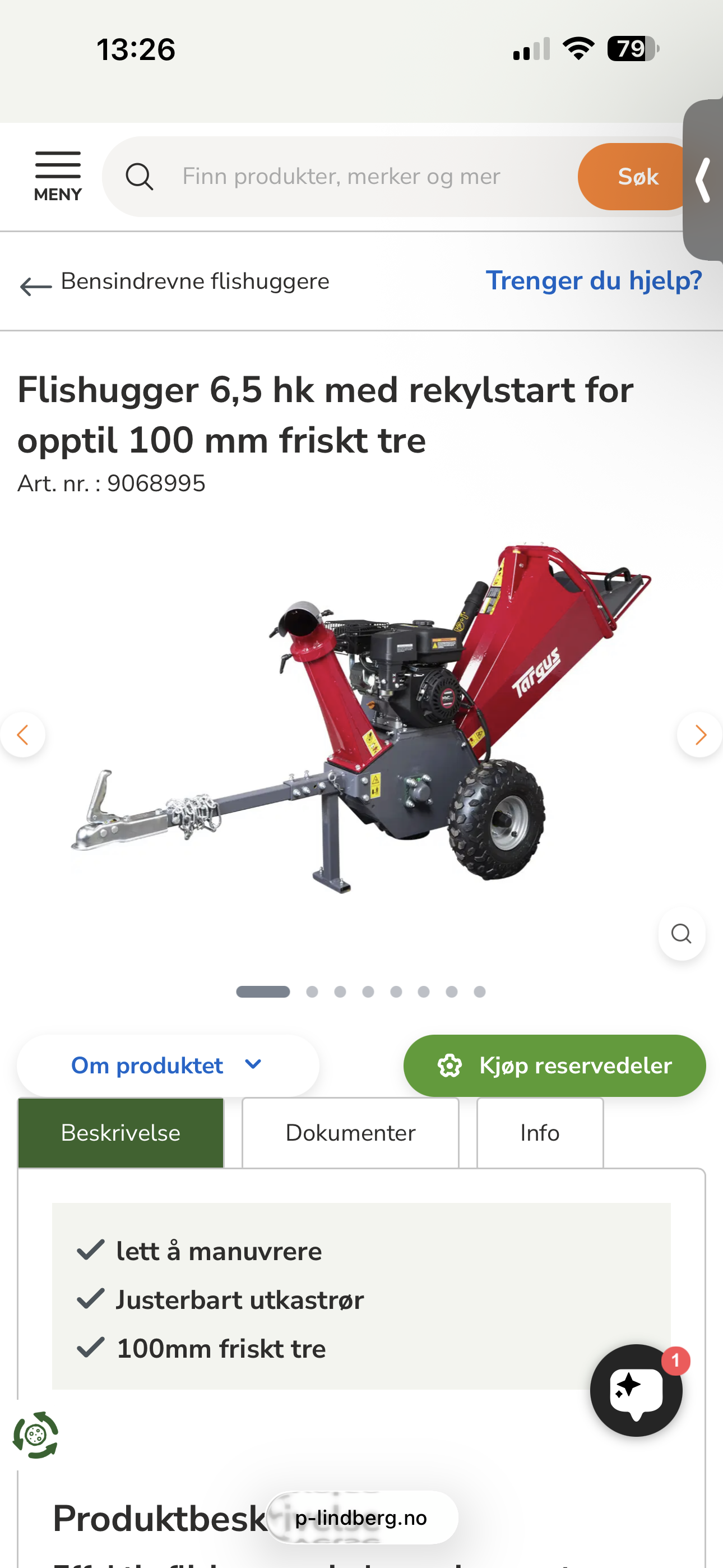Image resolution: width=723 pixels, height=1568 pixels.
Task: Click the chevron inside Om produktet selector
Action: point(253,1065)
